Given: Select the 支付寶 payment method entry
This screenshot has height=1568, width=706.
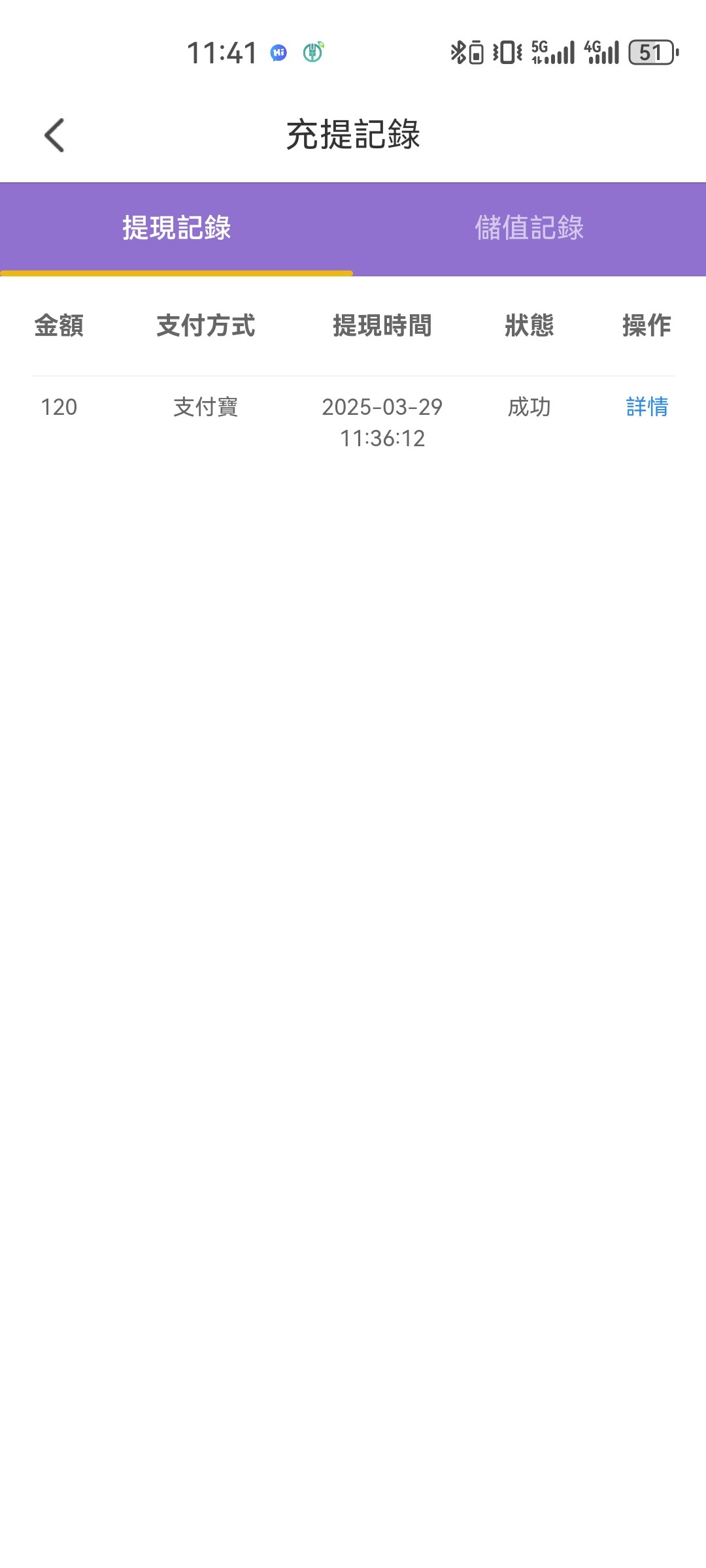Looking at the screenshot, I should coord(205,407).
